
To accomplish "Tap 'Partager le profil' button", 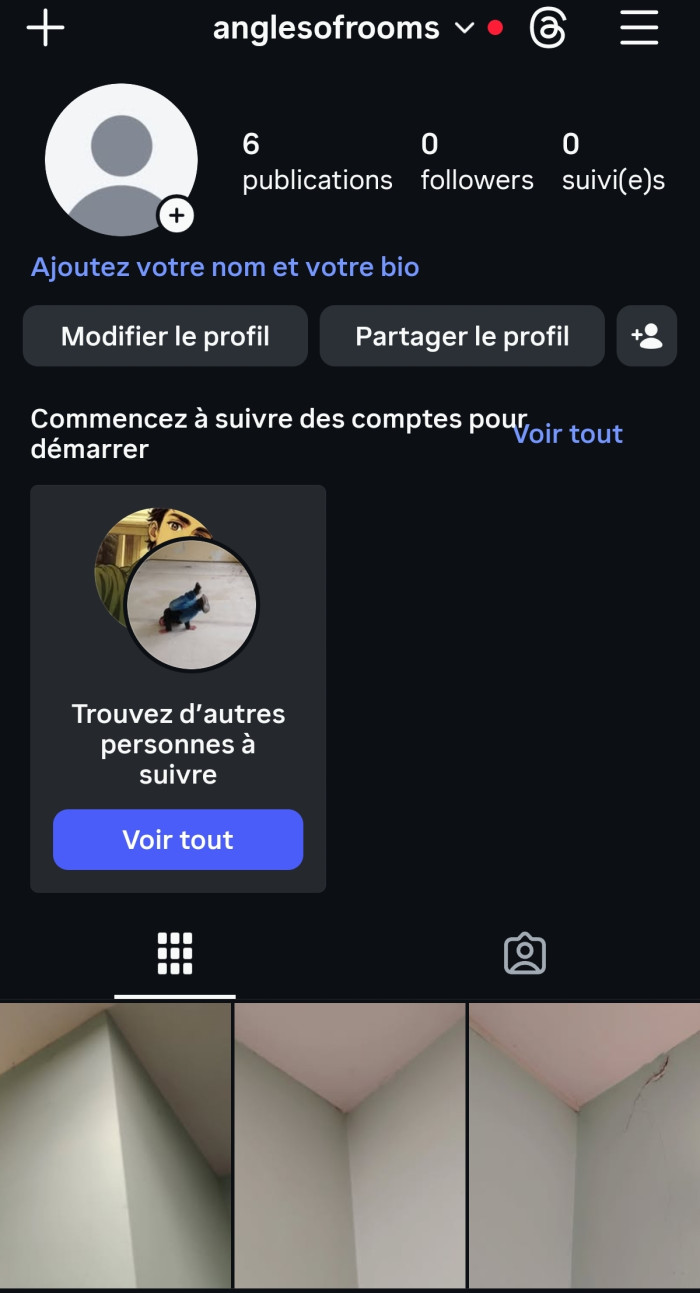I will 462,336.
